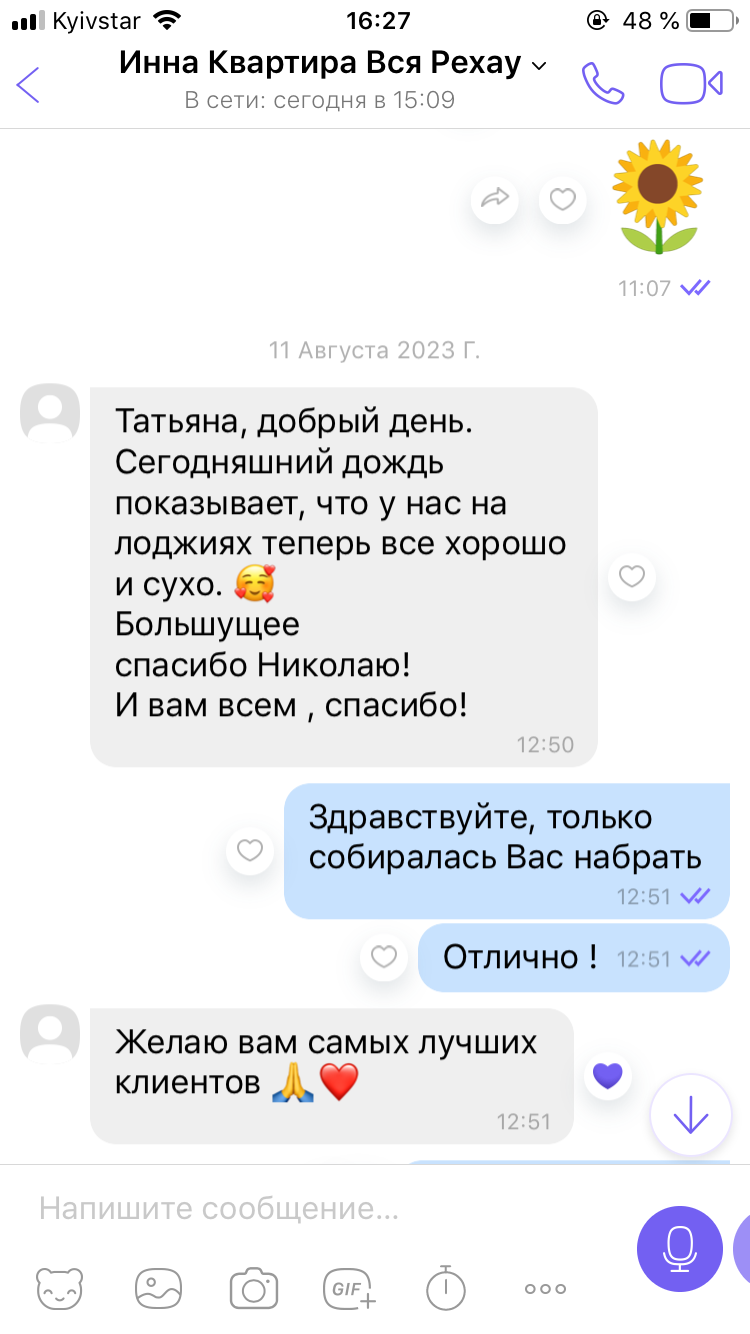The width and height of the screenshot is (750, 1334).
Task: Jump to the latest message with the down arrow
Action: click(x=690, y=1115)
